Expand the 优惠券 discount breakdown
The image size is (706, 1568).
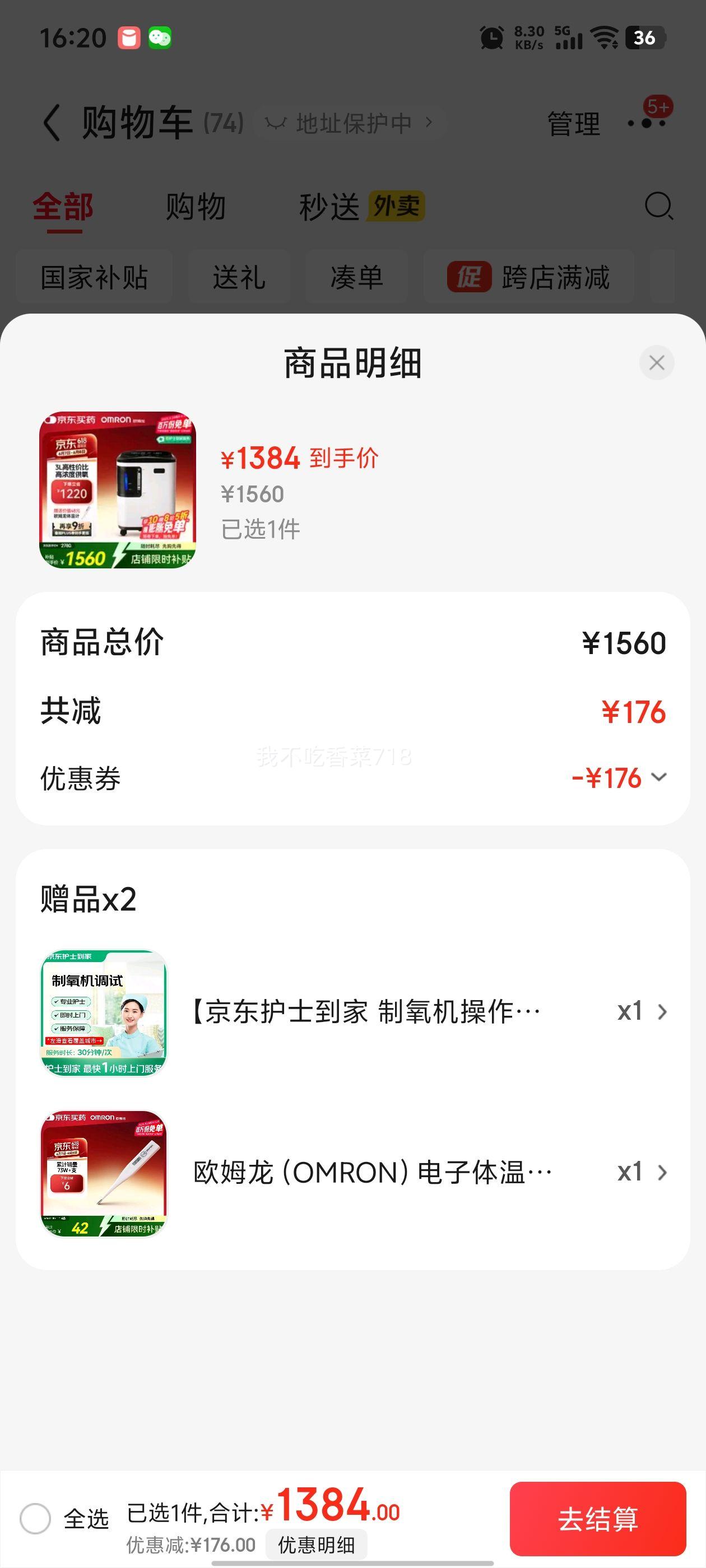(x=619, y=778)
